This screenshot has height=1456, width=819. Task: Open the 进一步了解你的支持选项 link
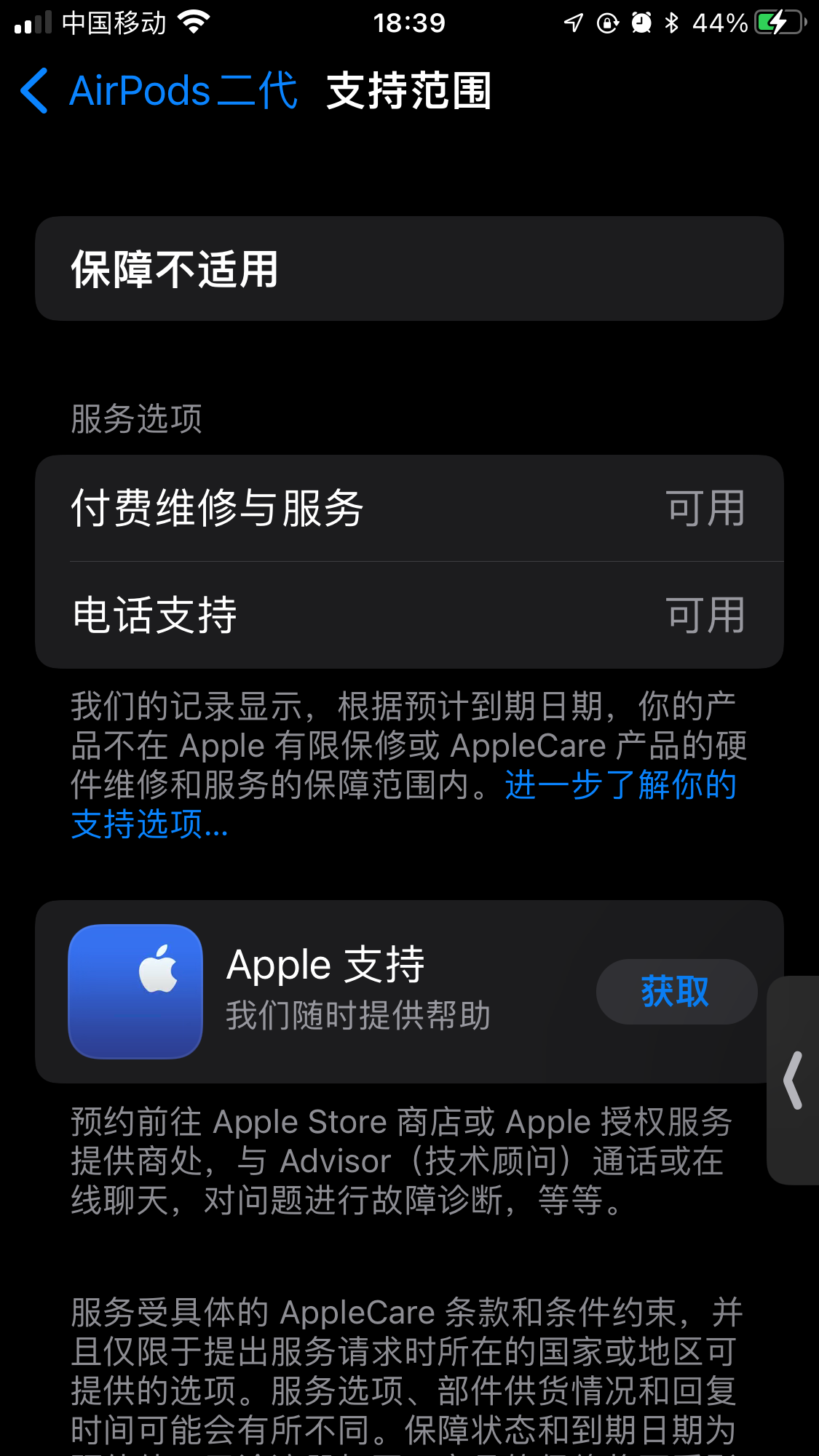620,786
